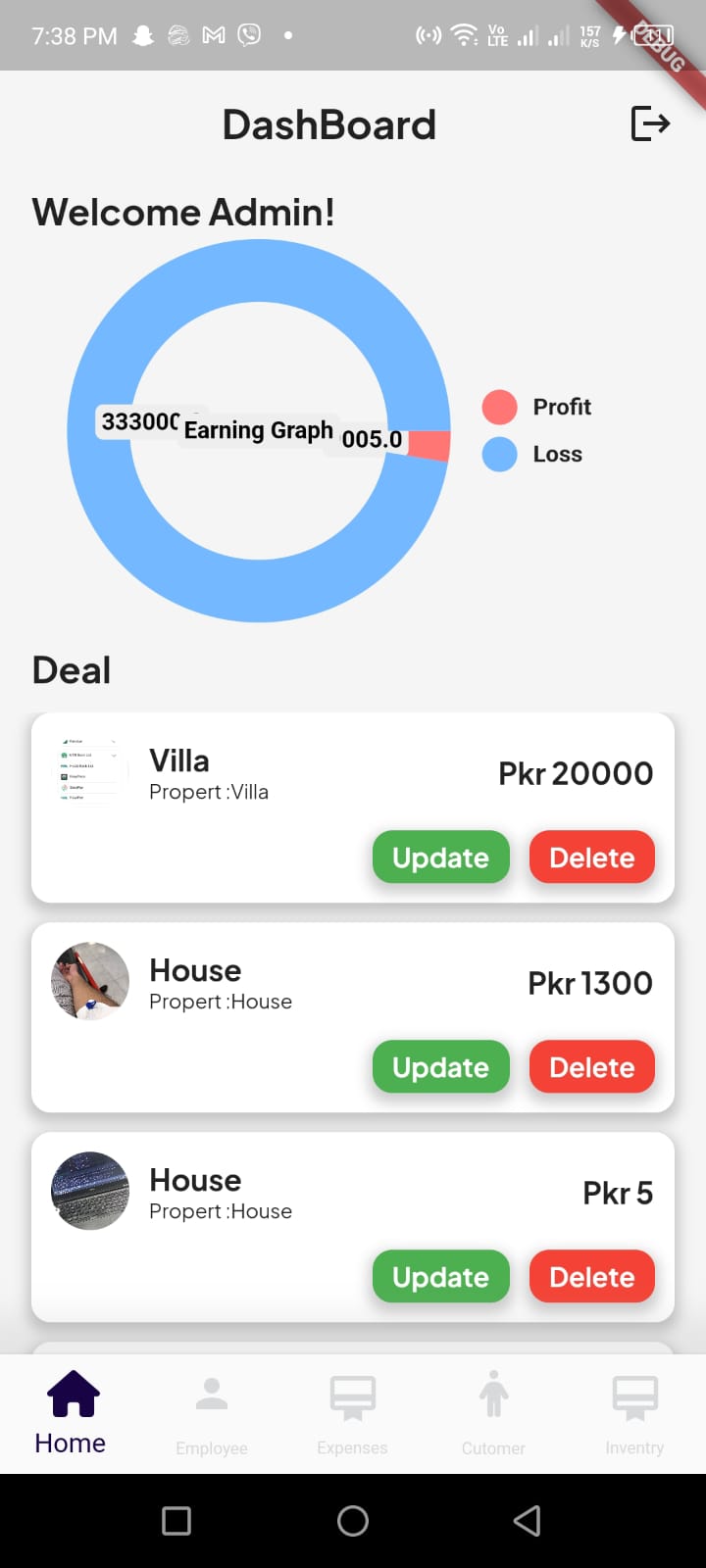Image resolution: width=706 pixels, height=1568 pixels.
Task: Tap the system back button
Action: 528,1521
